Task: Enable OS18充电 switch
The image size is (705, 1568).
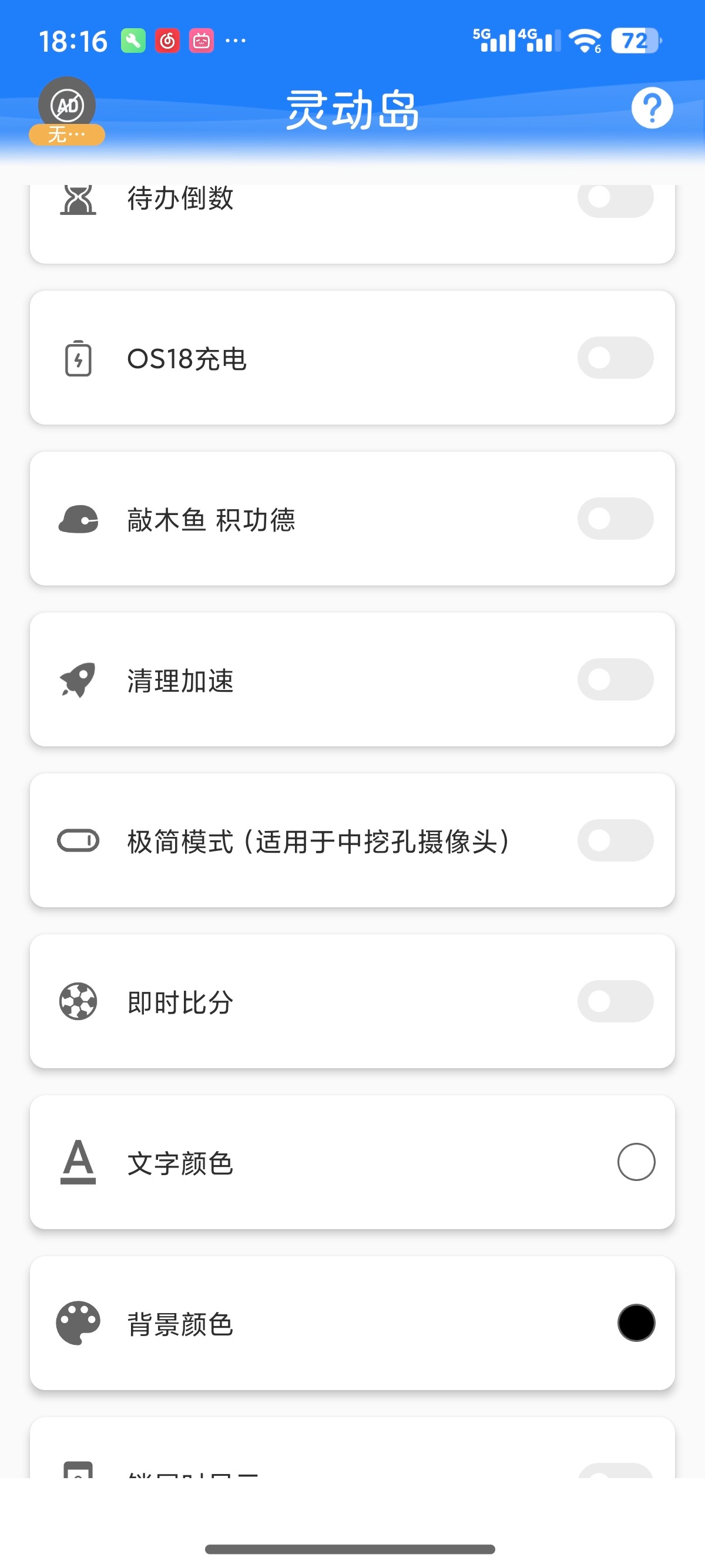Action: (x=615, y=358)
